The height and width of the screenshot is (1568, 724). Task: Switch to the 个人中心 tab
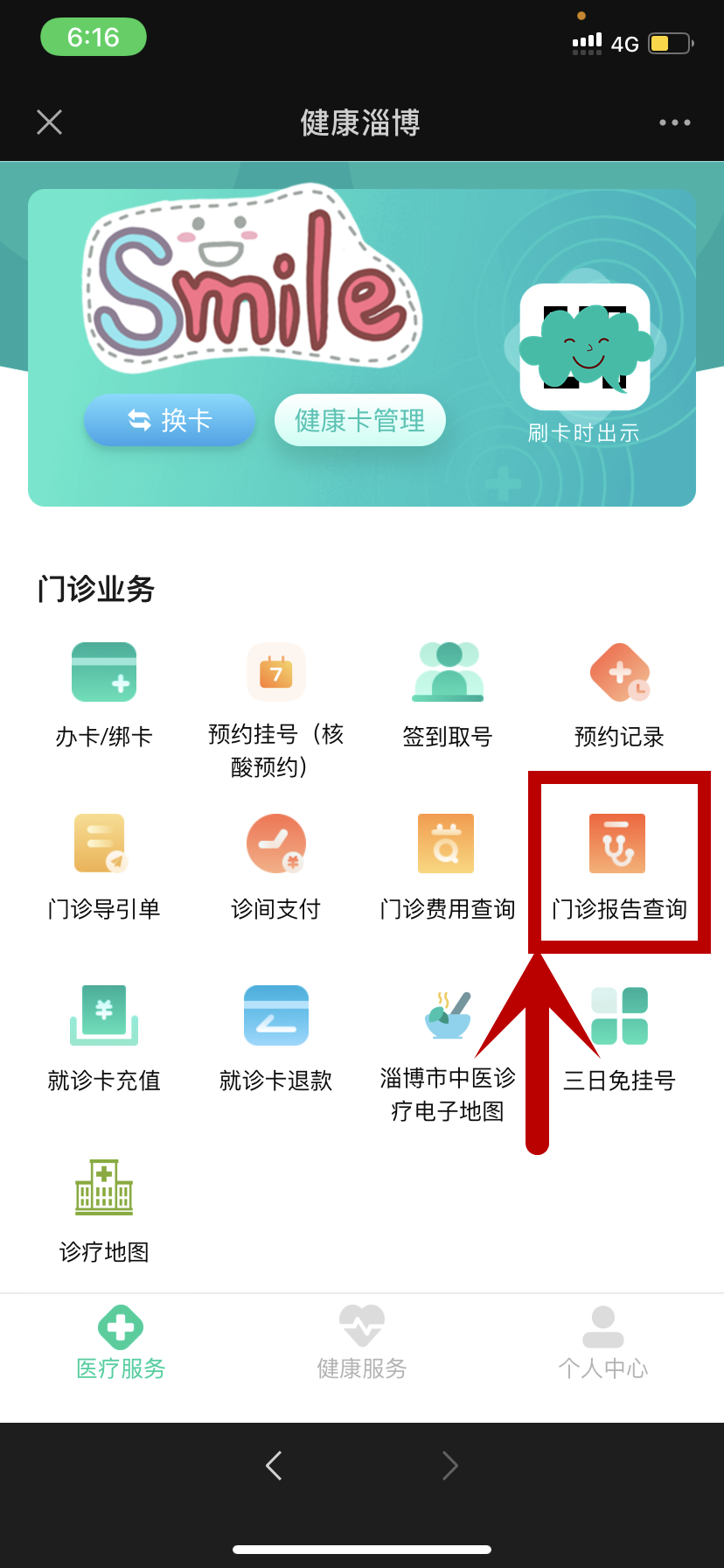[x=602, y=1342]
